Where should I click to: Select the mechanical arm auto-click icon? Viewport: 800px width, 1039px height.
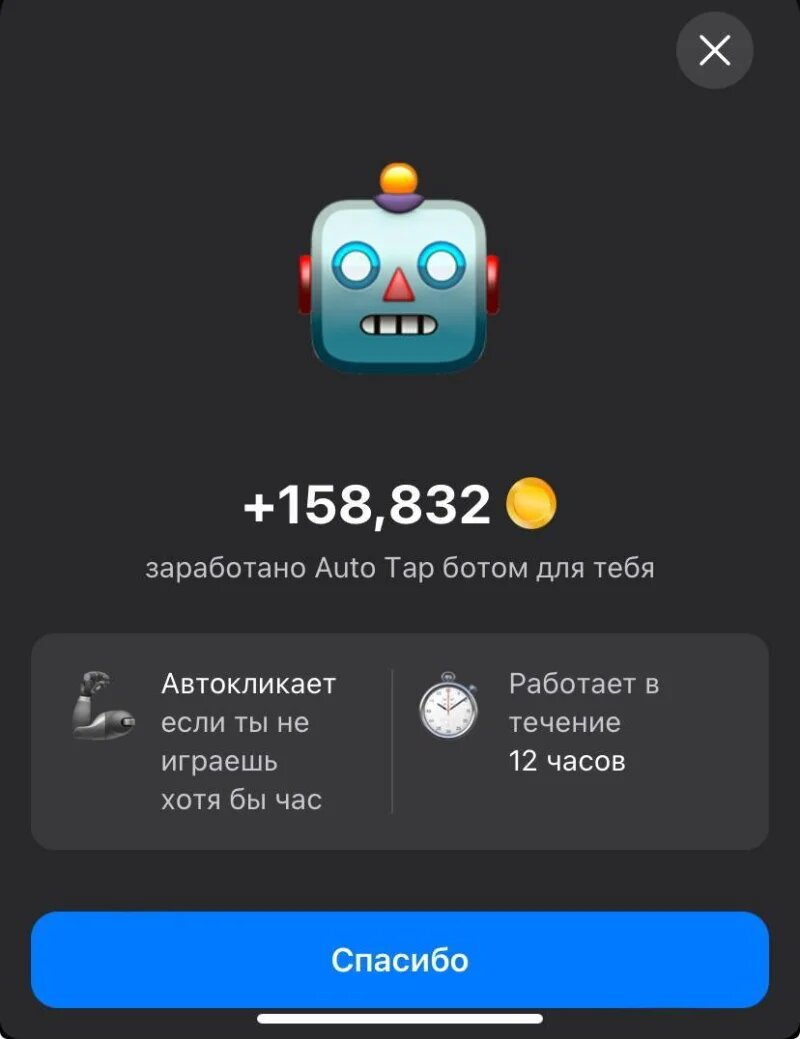pos(100,703)
